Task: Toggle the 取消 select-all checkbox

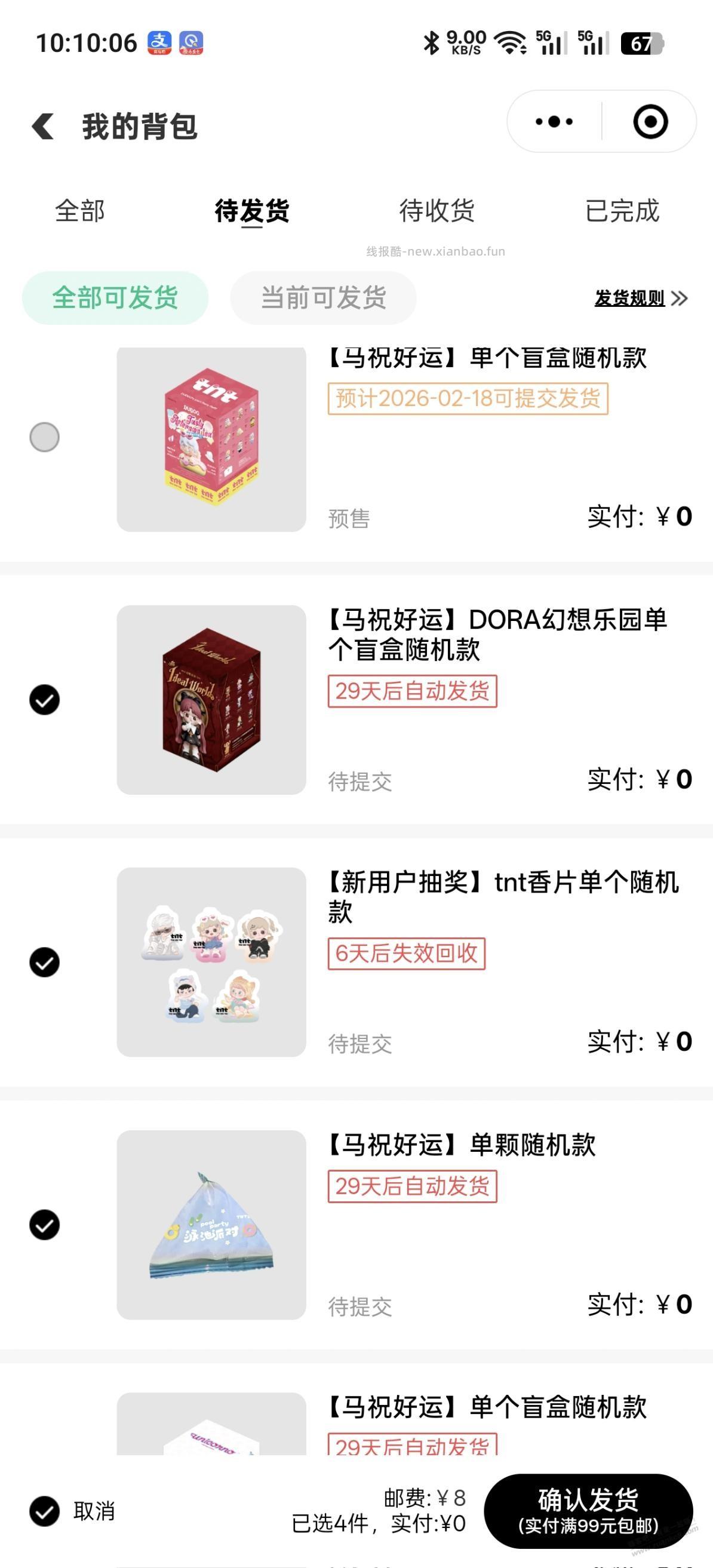Action: click(x=44, y=1511)
